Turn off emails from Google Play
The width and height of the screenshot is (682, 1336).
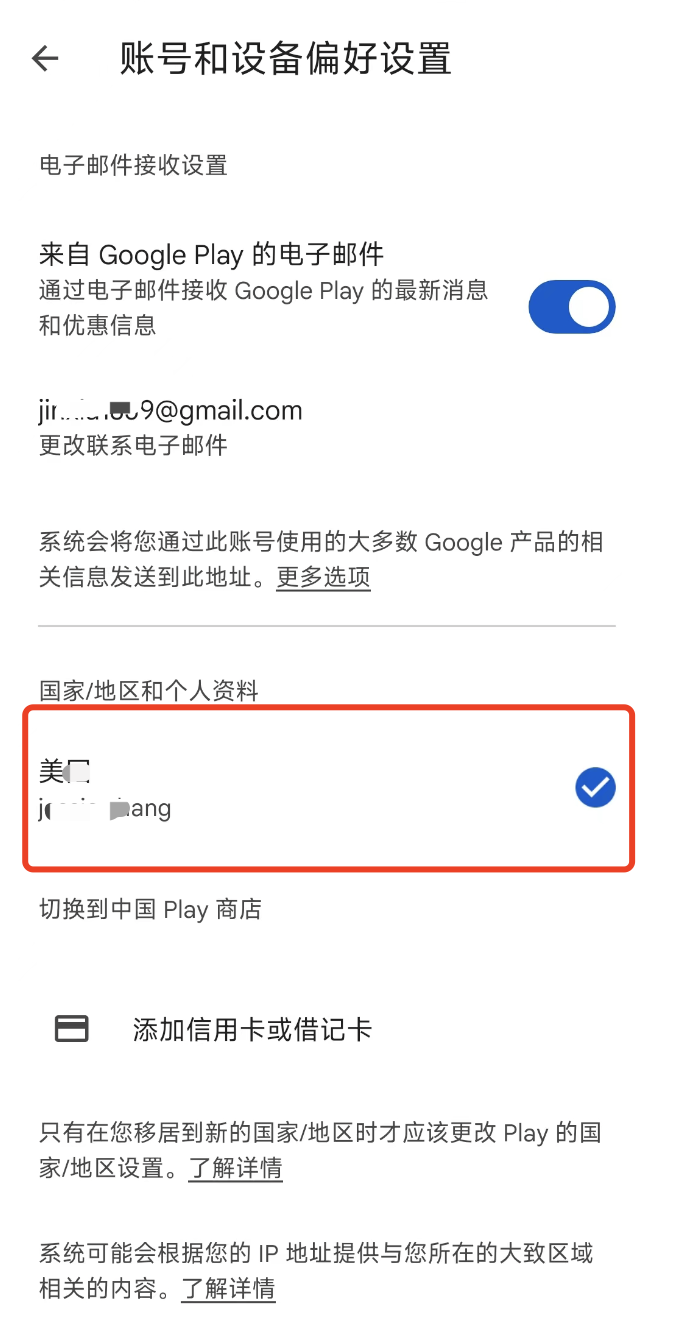[x=572, y=307]
